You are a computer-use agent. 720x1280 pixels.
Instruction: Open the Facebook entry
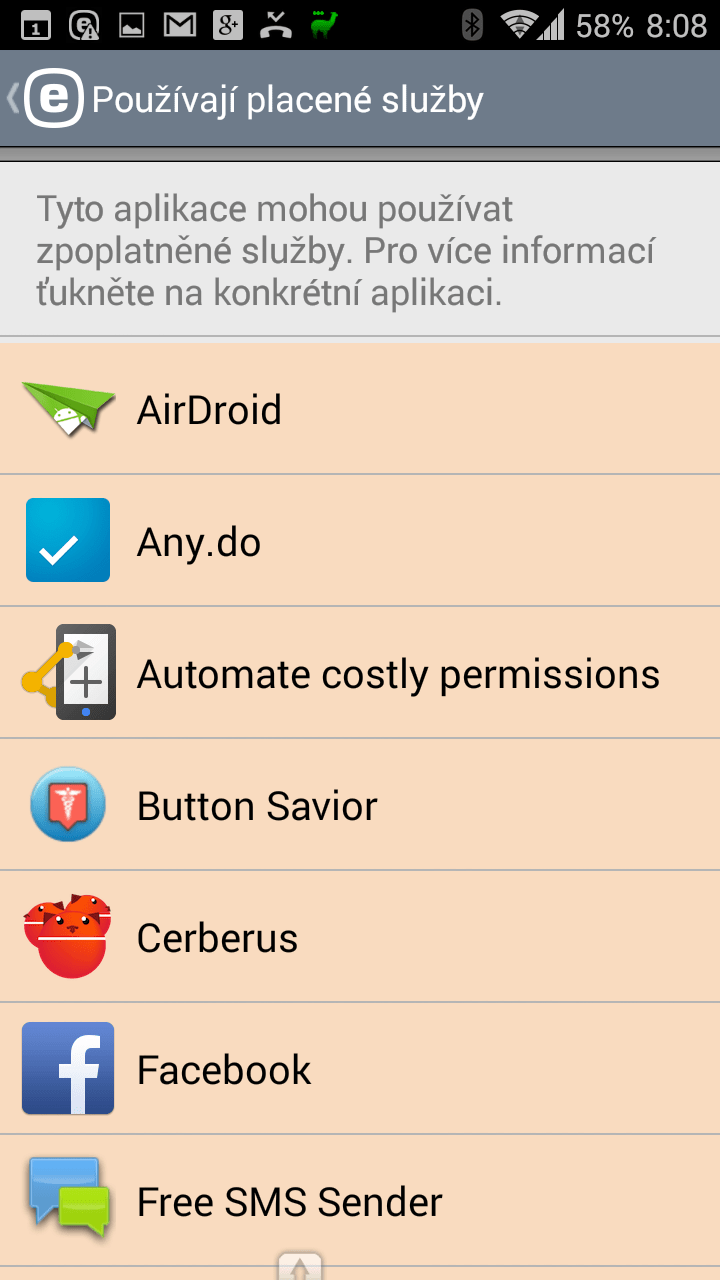360,1069
